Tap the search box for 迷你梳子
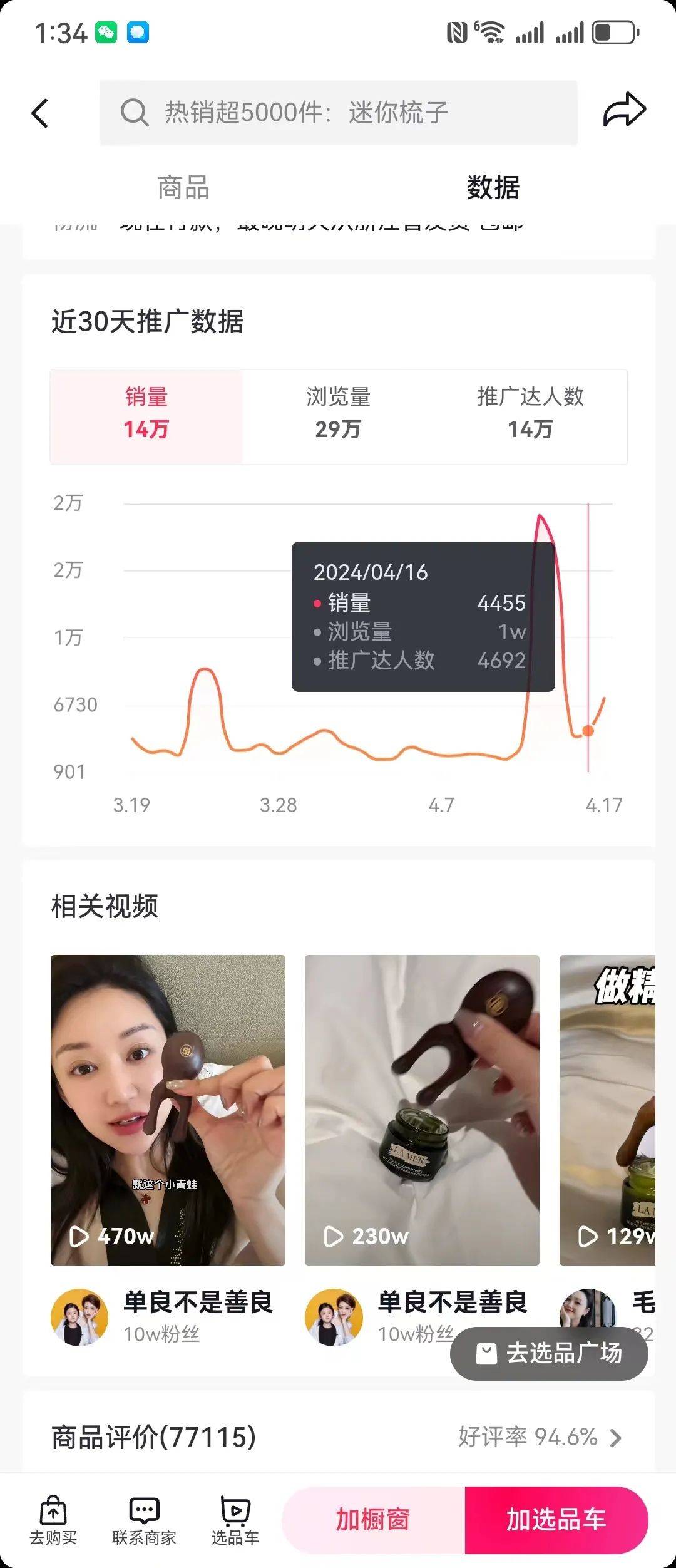 coord(338,113)
